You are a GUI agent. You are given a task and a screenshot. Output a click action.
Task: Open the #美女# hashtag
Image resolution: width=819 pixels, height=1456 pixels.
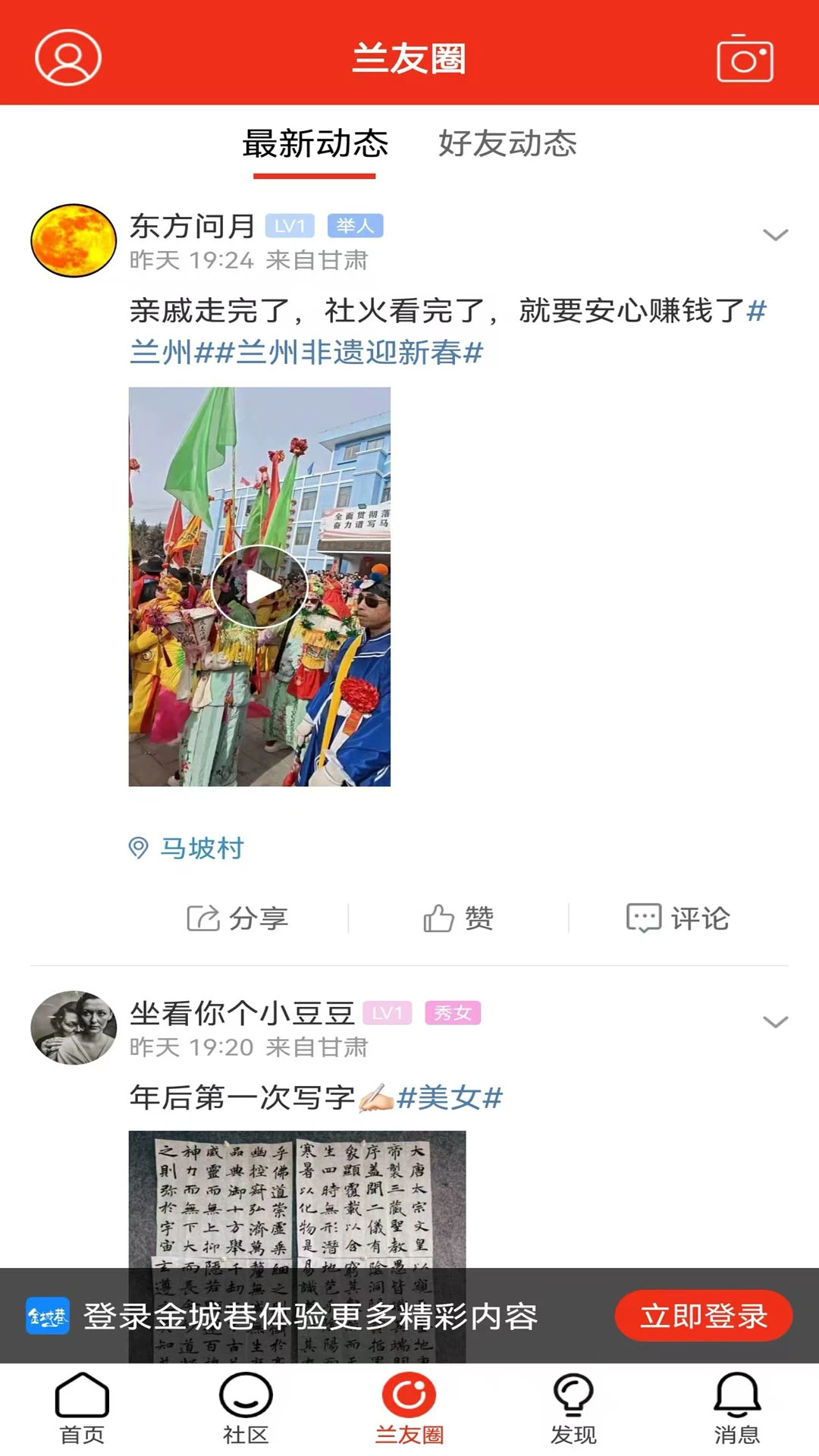coord(450,1097)
